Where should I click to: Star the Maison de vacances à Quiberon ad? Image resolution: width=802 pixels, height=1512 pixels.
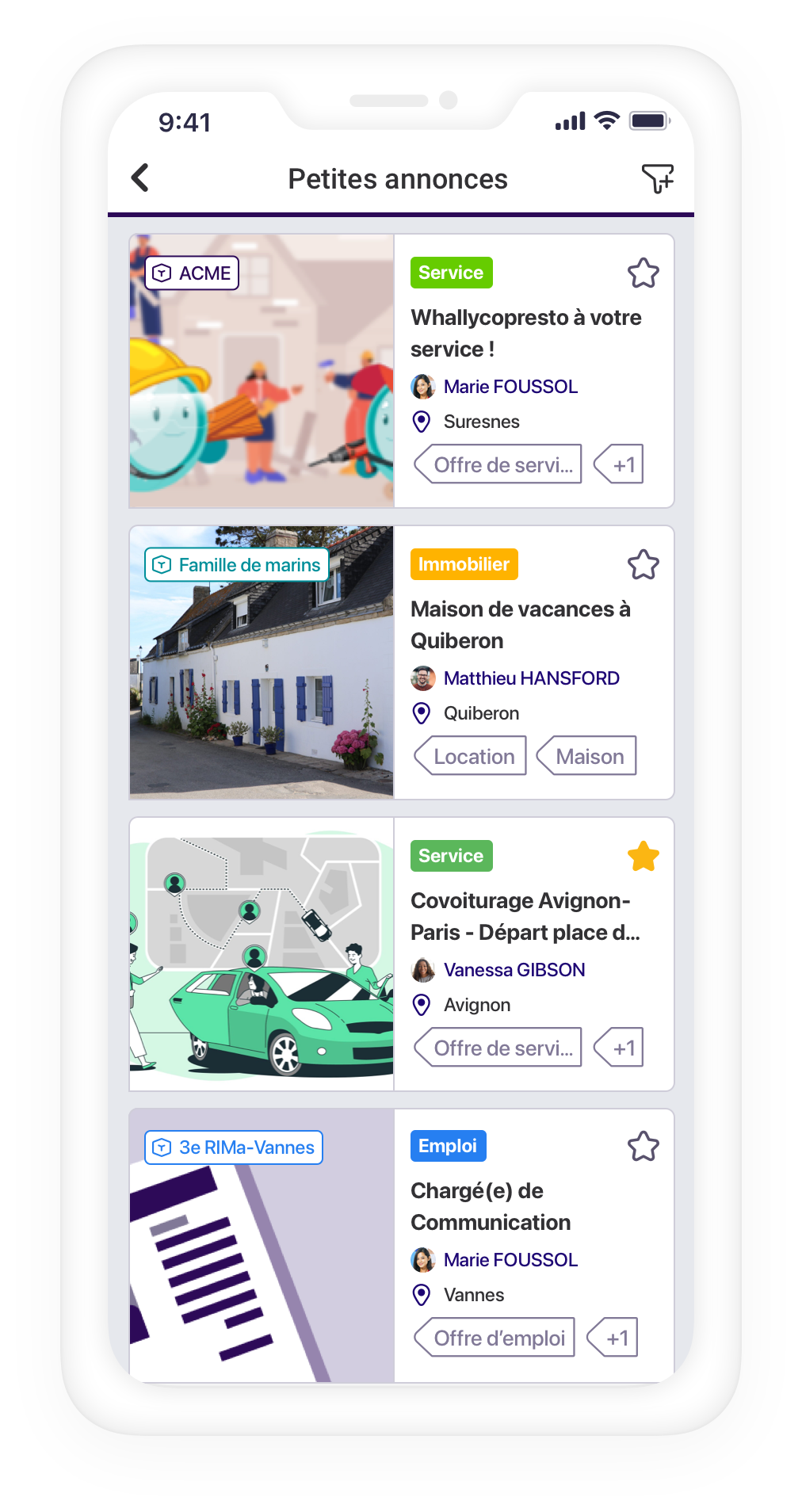click(643, 565)
